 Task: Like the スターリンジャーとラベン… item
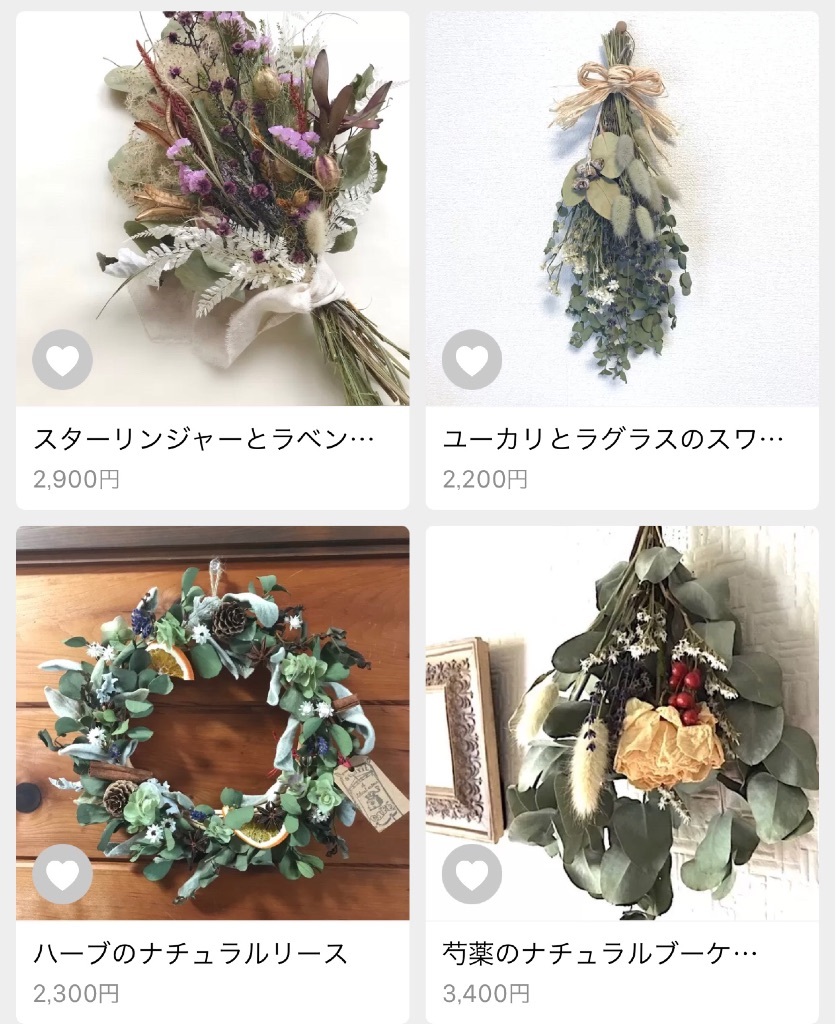click(x=62, y=360)
